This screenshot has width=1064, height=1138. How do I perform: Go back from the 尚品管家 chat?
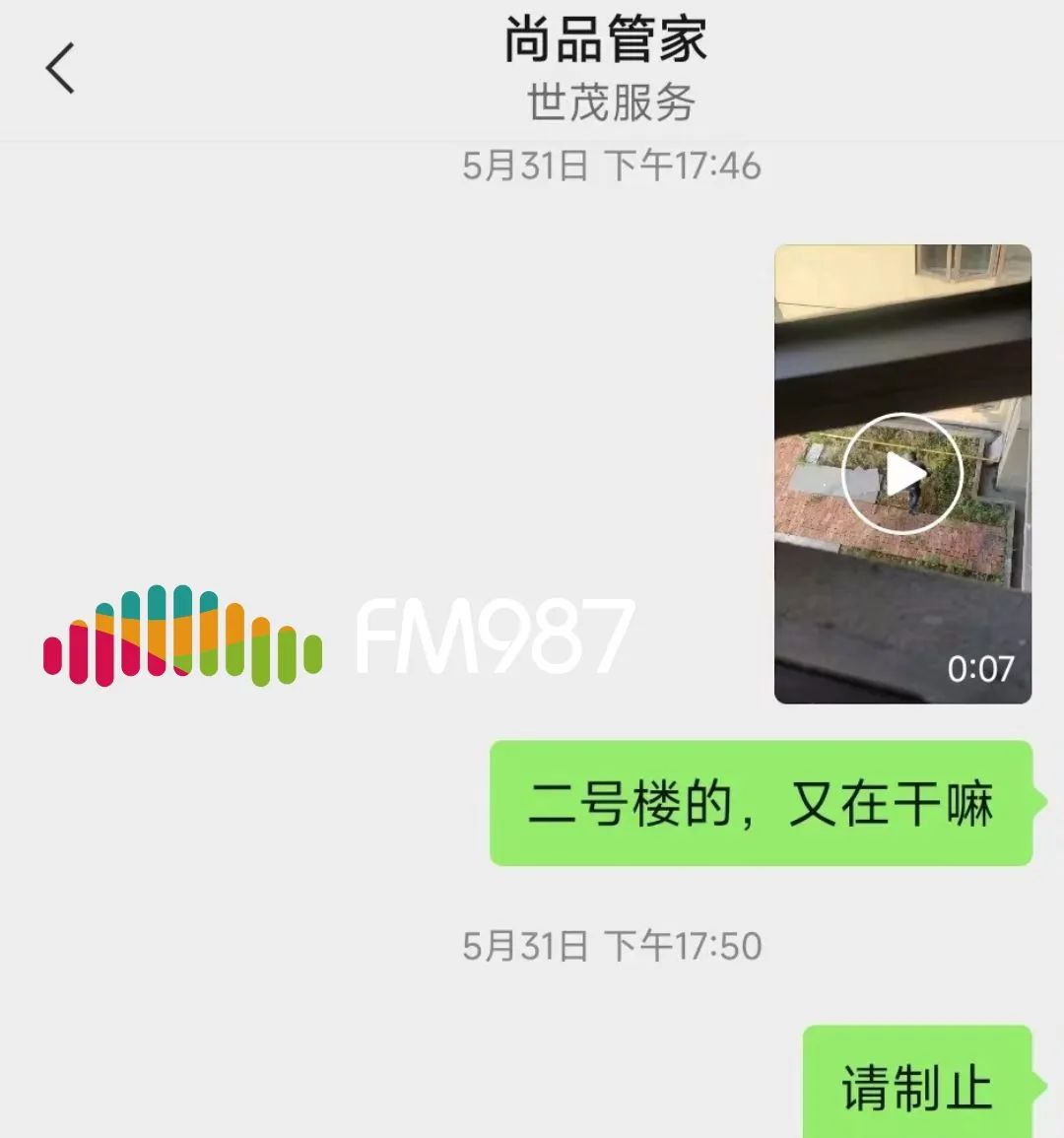(60, 69)
